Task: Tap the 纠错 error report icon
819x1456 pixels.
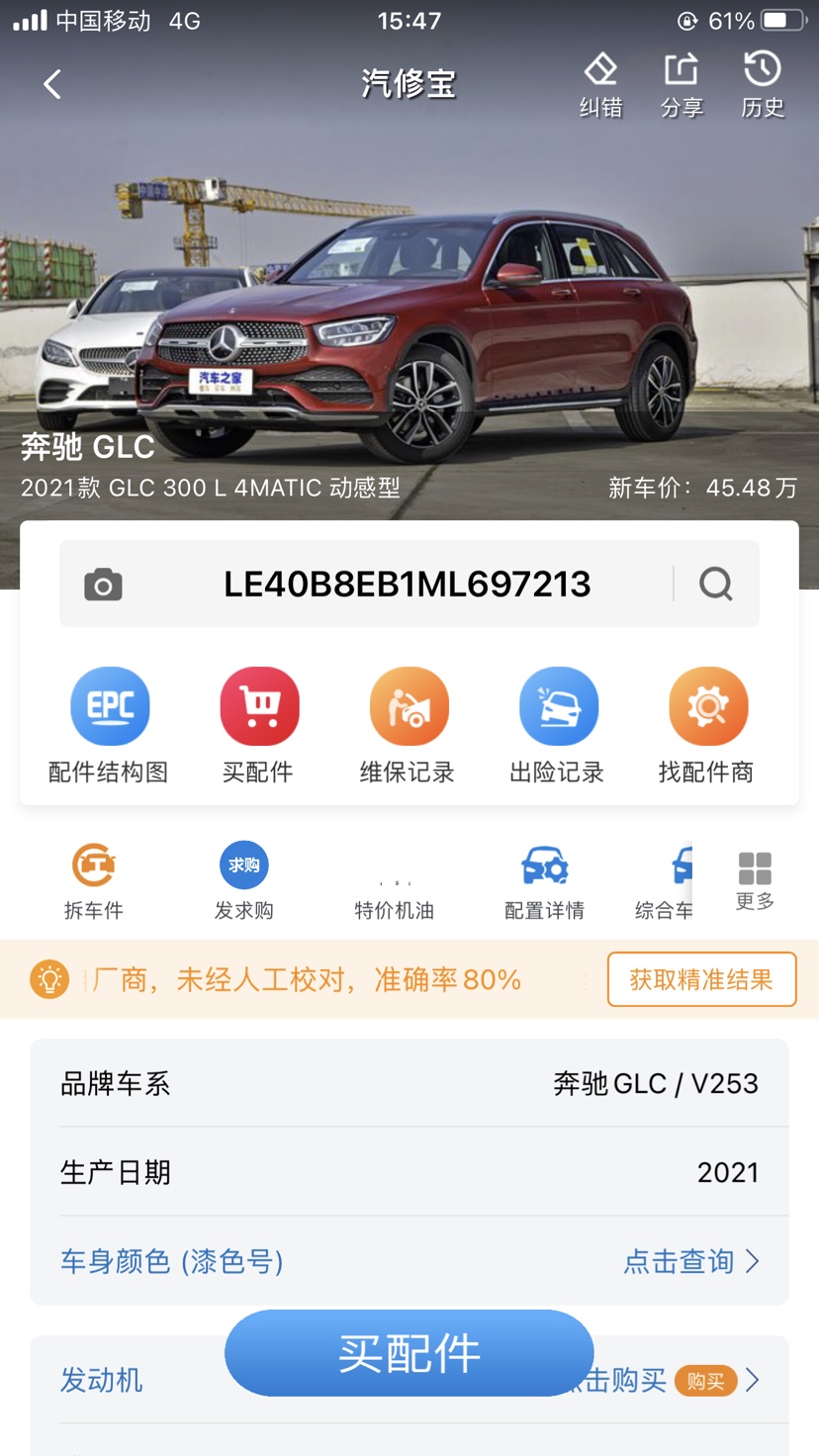Action: pos(600,86)
